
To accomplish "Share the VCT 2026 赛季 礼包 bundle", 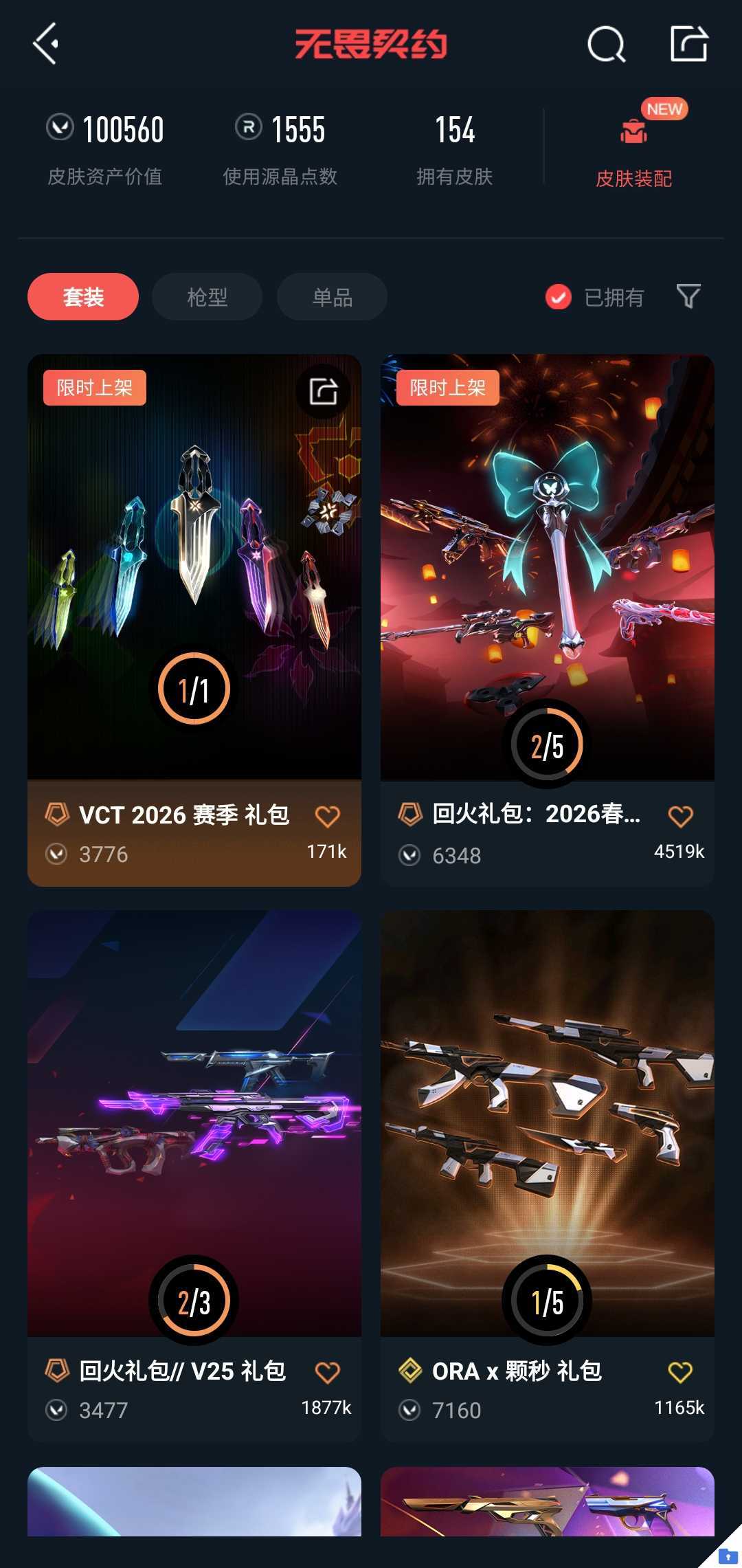I will click(x=323, y=392).
